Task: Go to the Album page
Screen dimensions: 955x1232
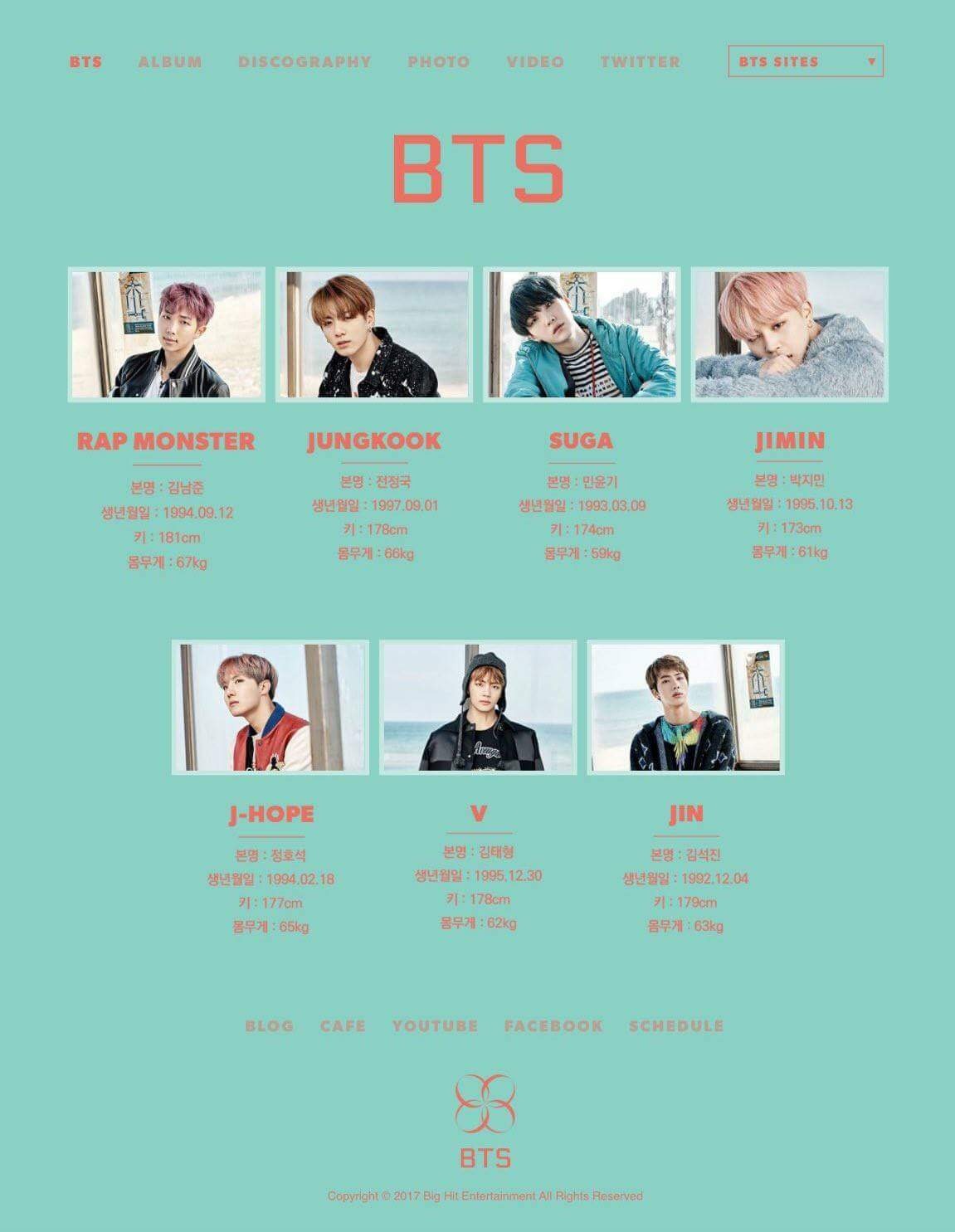Action: (x=170, y=61)
